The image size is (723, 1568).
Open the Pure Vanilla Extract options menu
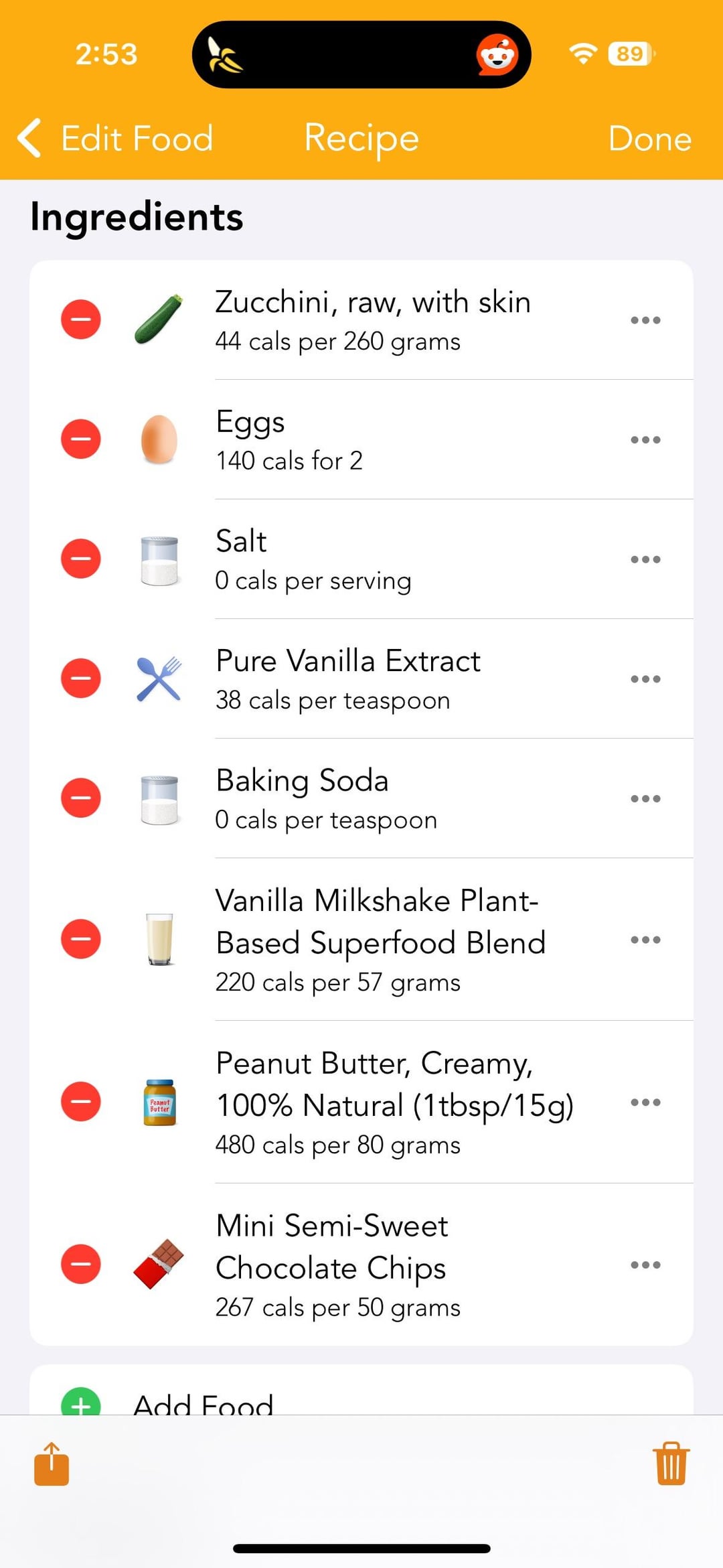tap(645, 679)
